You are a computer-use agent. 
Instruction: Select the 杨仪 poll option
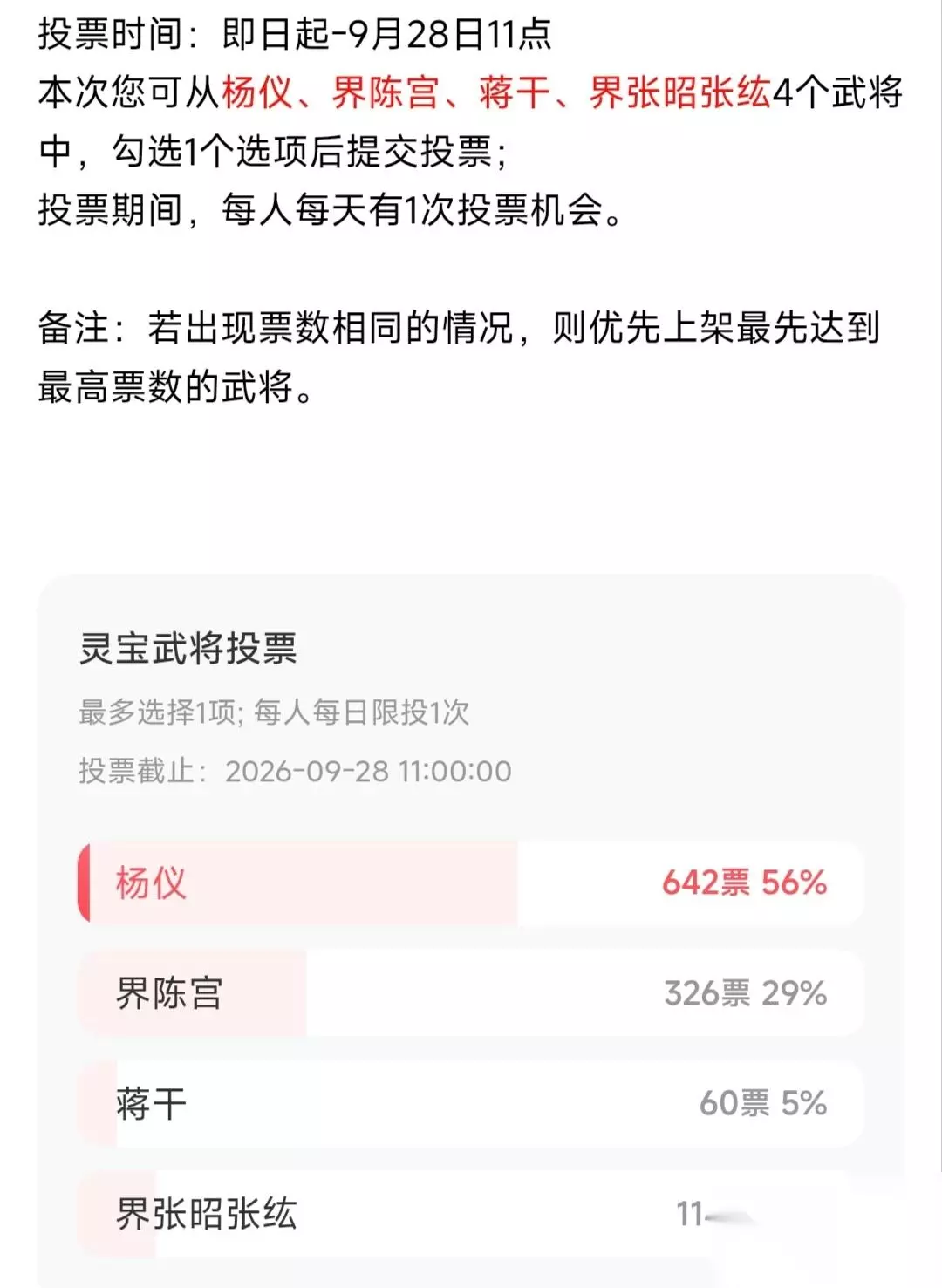pos(471,883)
